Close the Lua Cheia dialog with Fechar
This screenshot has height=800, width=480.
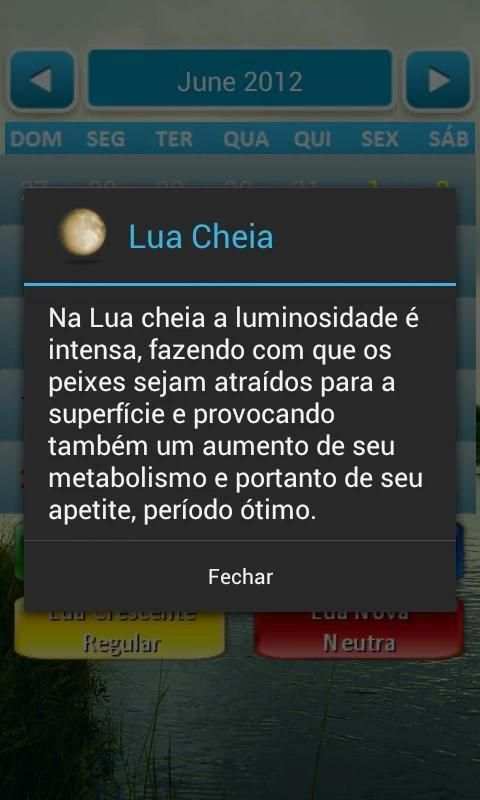[x=240, y=577]
